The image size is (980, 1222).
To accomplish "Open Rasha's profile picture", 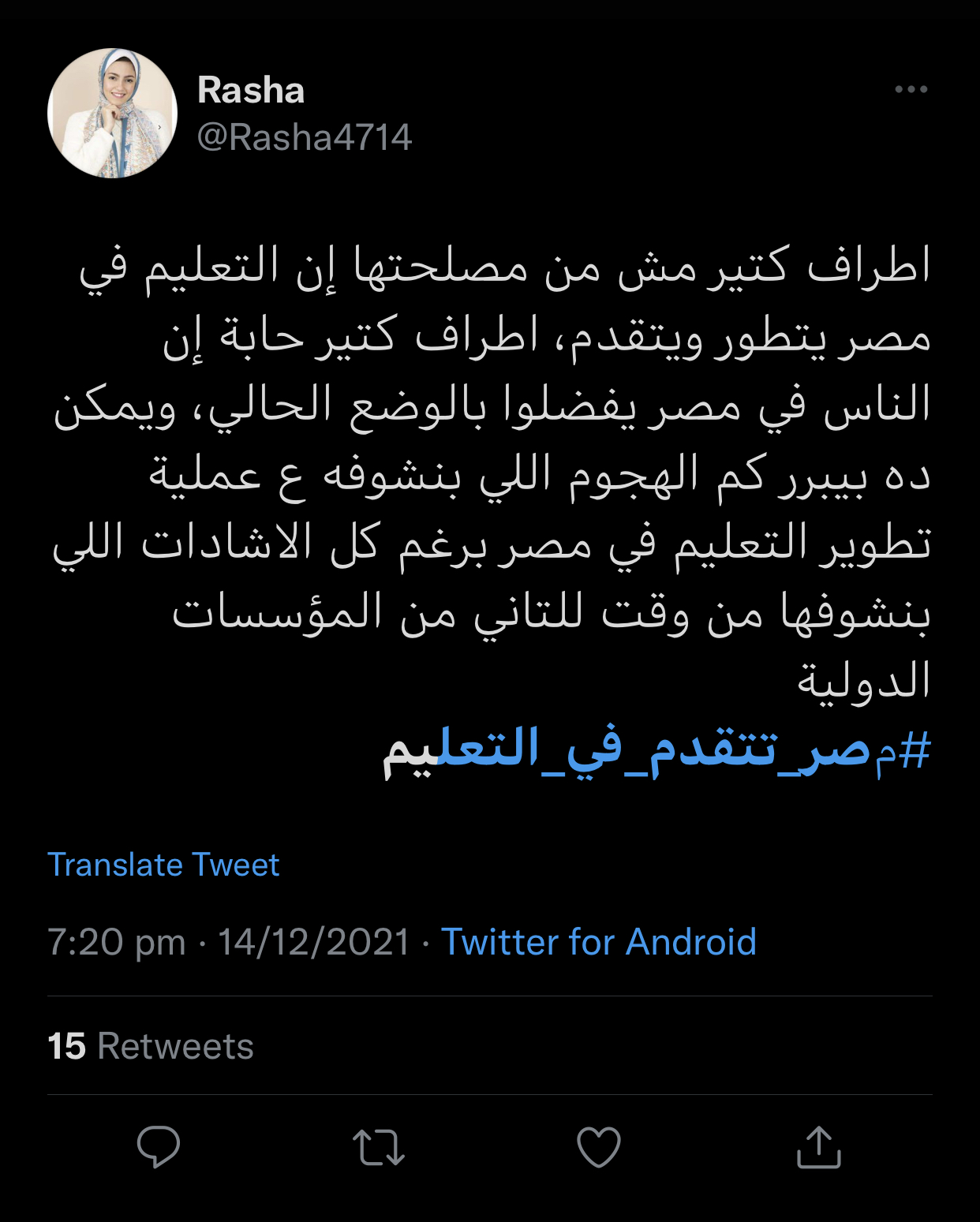I will coord(112,113).
